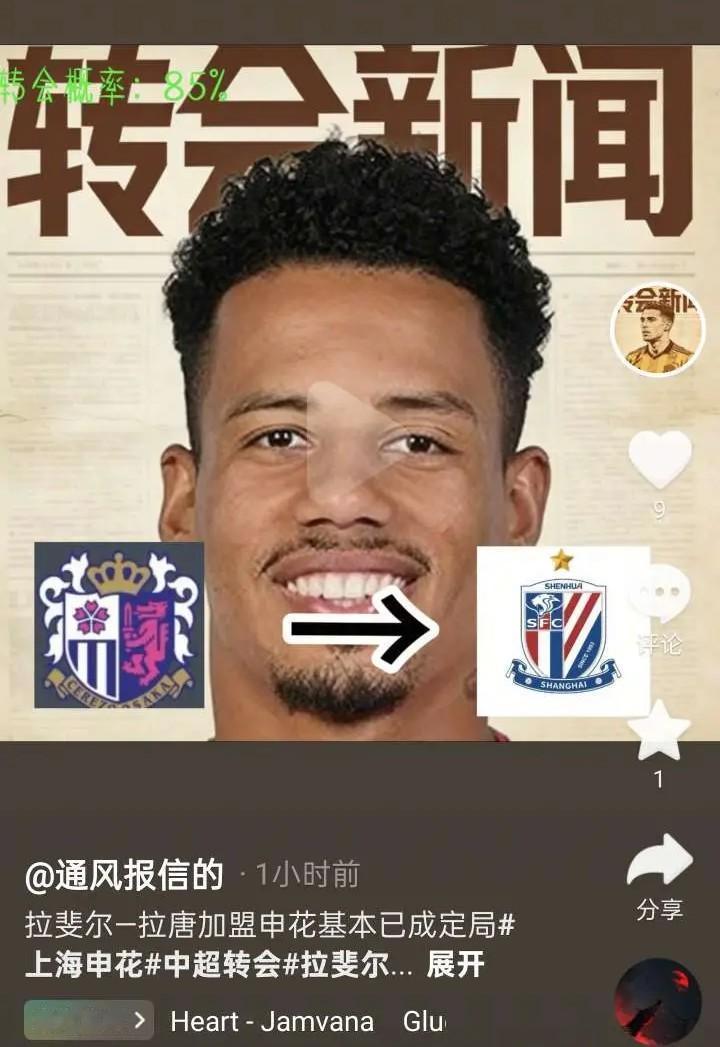Open the poster's profile avatar

[x=658, y=329]
